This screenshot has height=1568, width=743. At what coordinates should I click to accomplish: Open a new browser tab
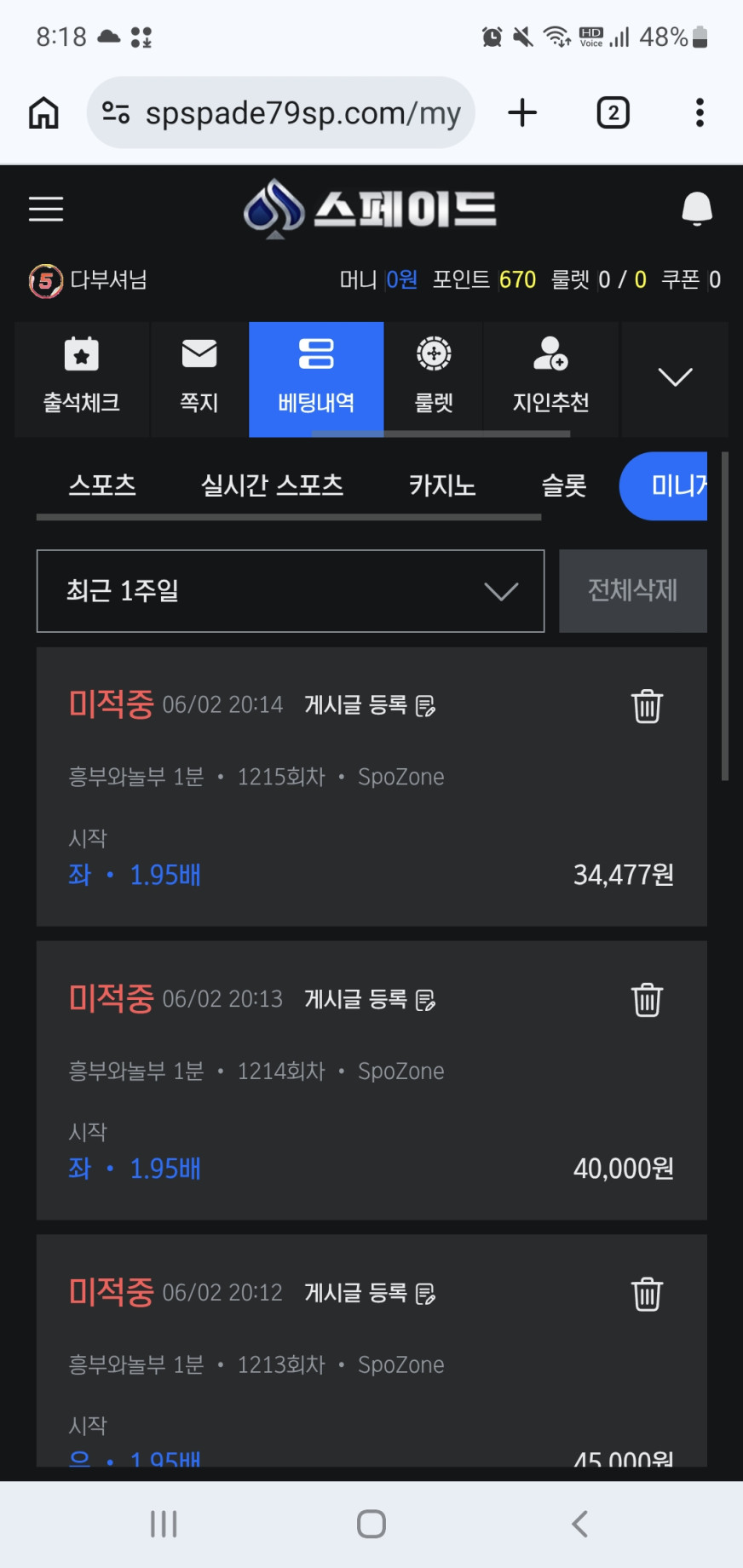click(522, 112)
